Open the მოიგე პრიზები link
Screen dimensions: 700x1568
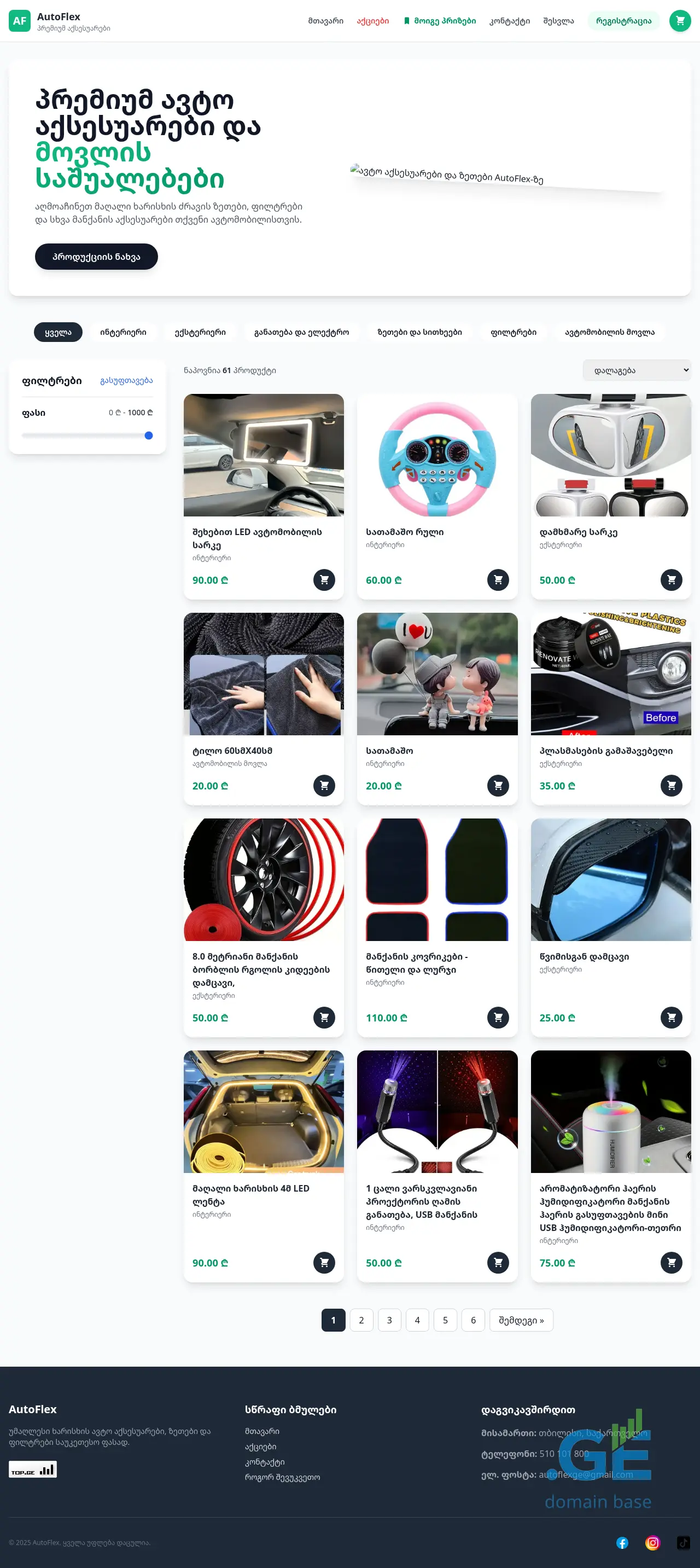coord(440,21)
